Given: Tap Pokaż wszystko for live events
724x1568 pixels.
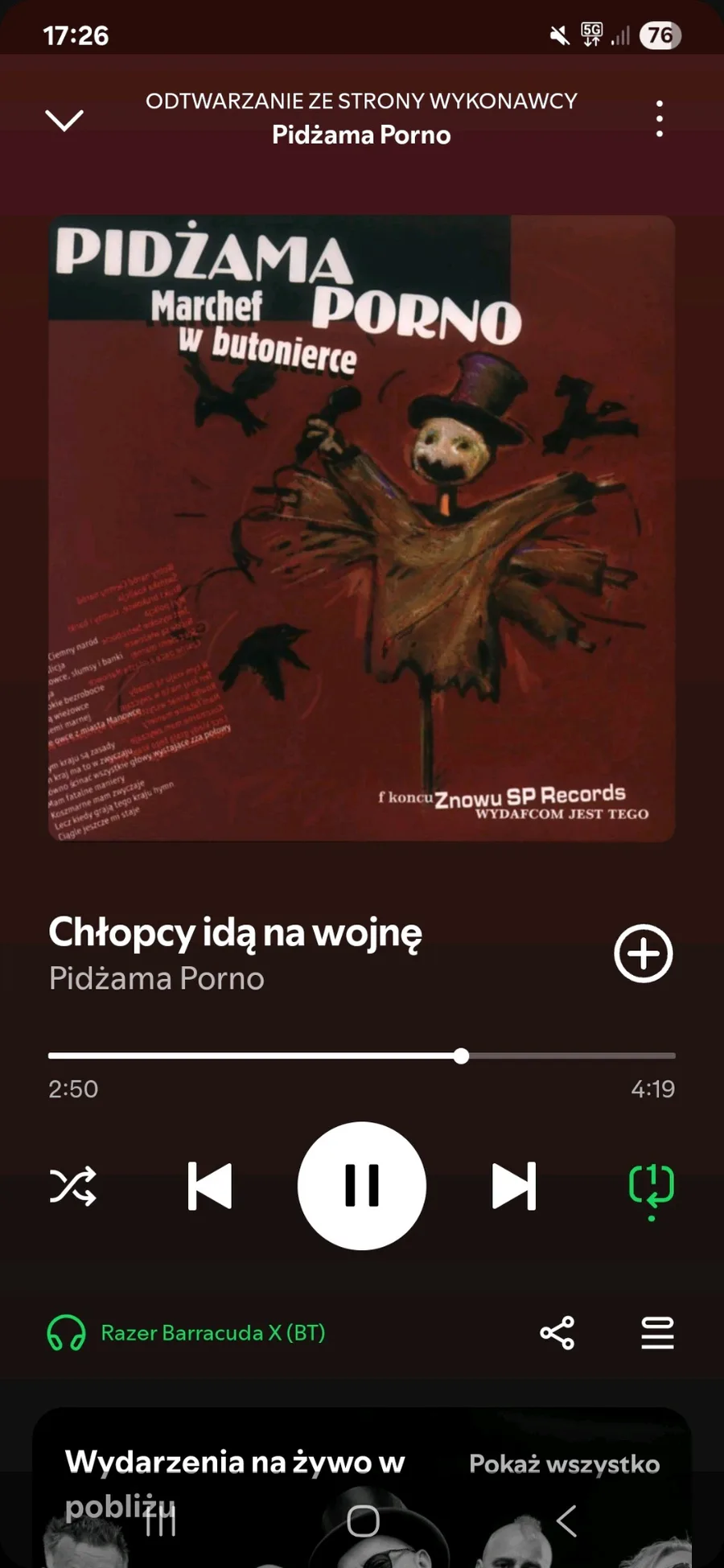Looking at the screenshot, I should click(565, 1463).
